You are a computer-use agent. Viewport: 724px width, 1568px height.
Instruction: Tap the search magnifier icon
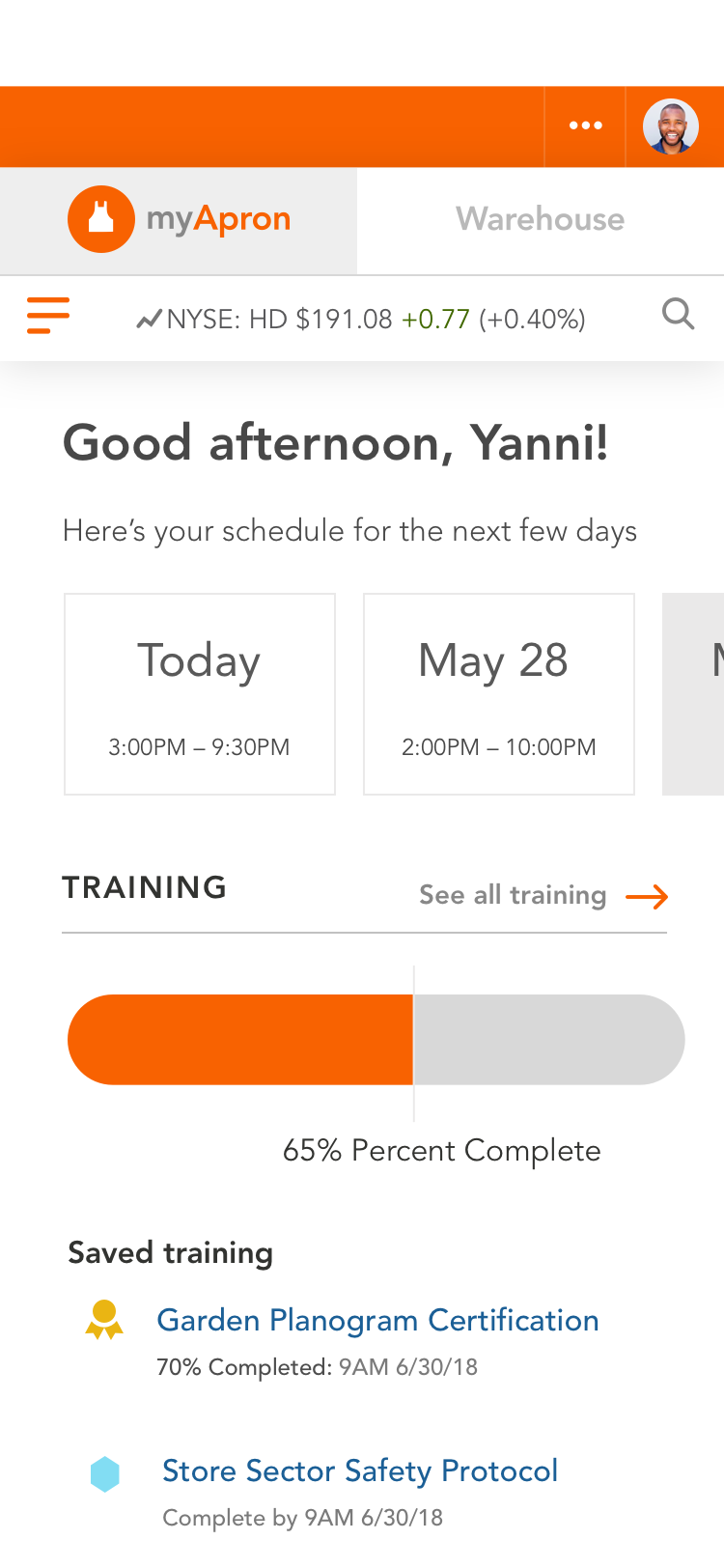pos(679,315)
